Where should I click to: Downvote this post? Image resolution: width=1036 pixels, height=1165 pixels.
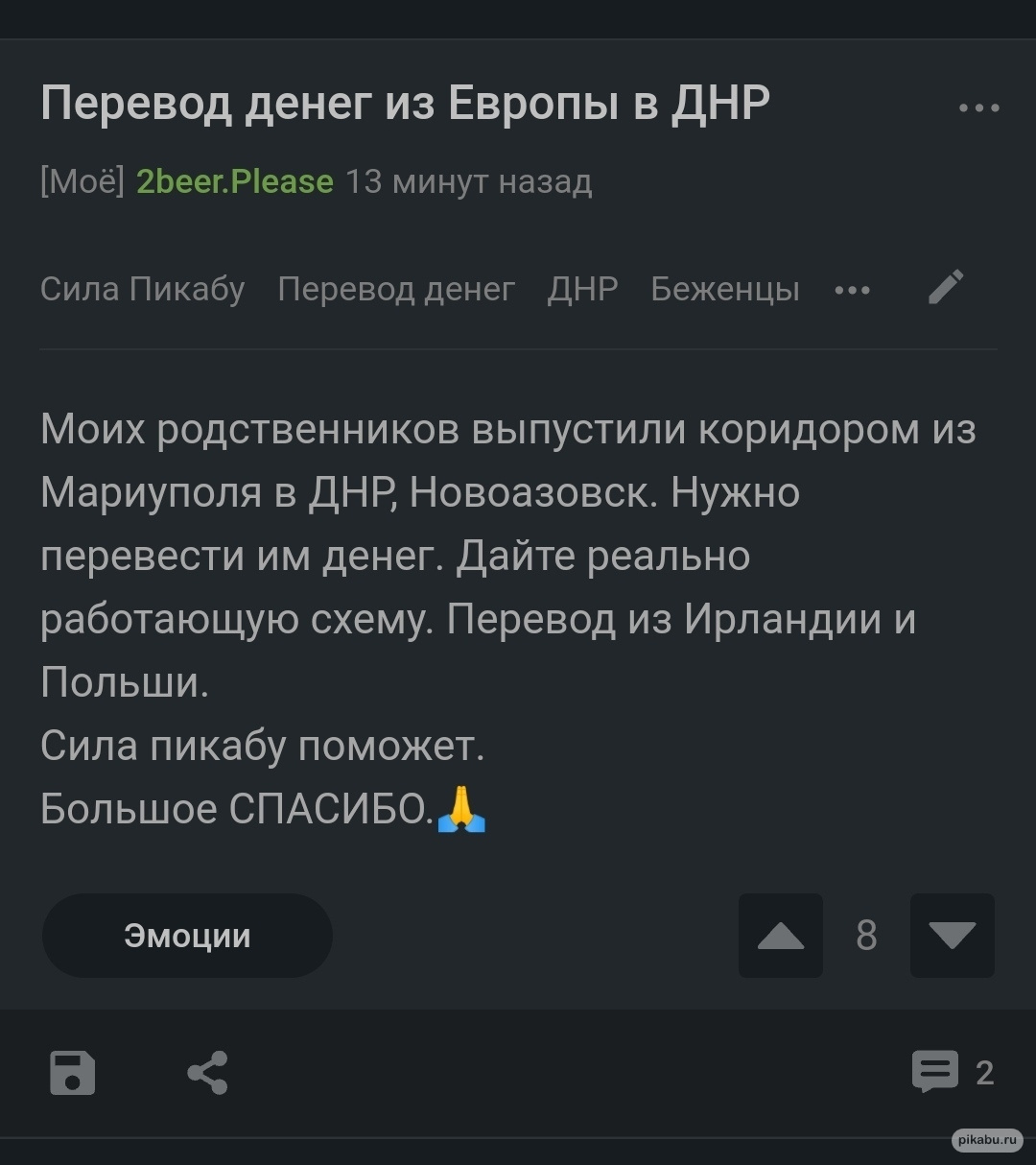tap(952, 936)
